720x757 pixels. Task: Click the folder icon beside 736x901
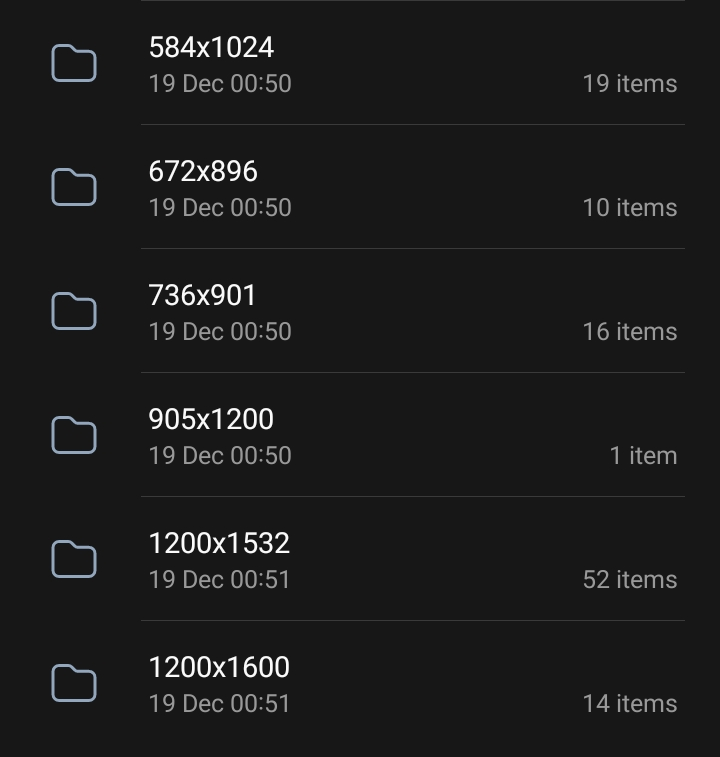pyautogui.click(x=73, y=311)
